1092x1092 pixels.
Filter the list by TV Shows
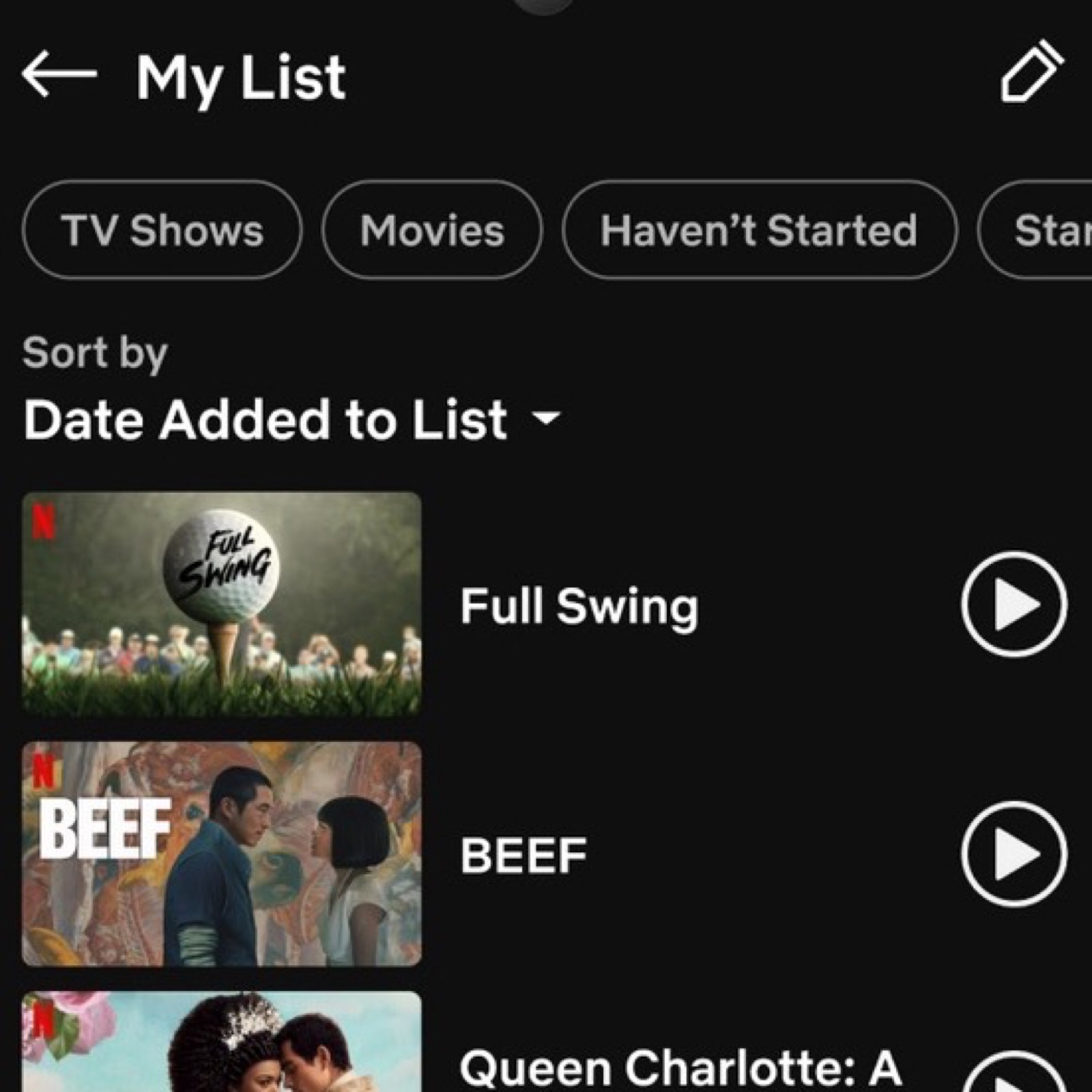(162, 230)
